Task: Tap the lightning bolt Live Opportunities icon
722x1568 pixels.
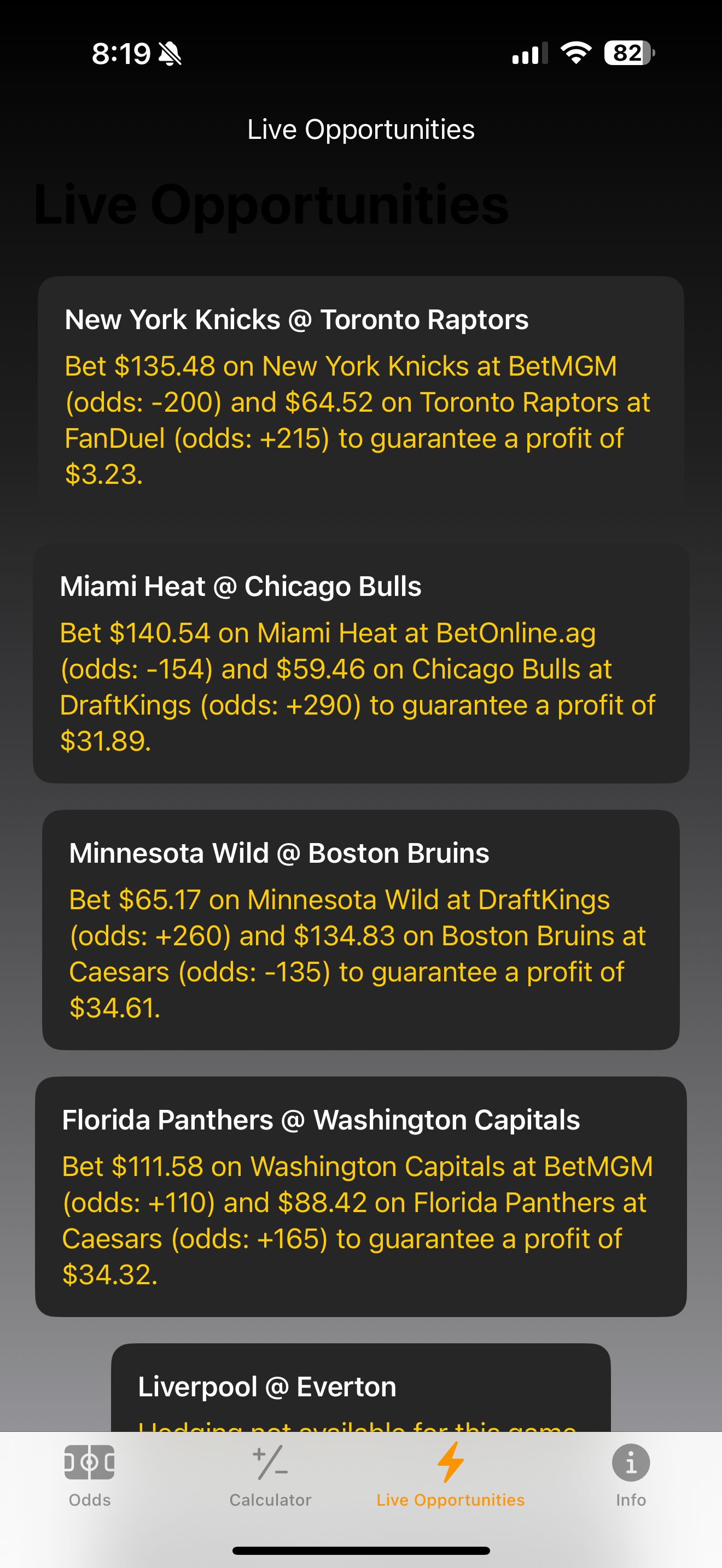Action: click(x=451, y=1461)
